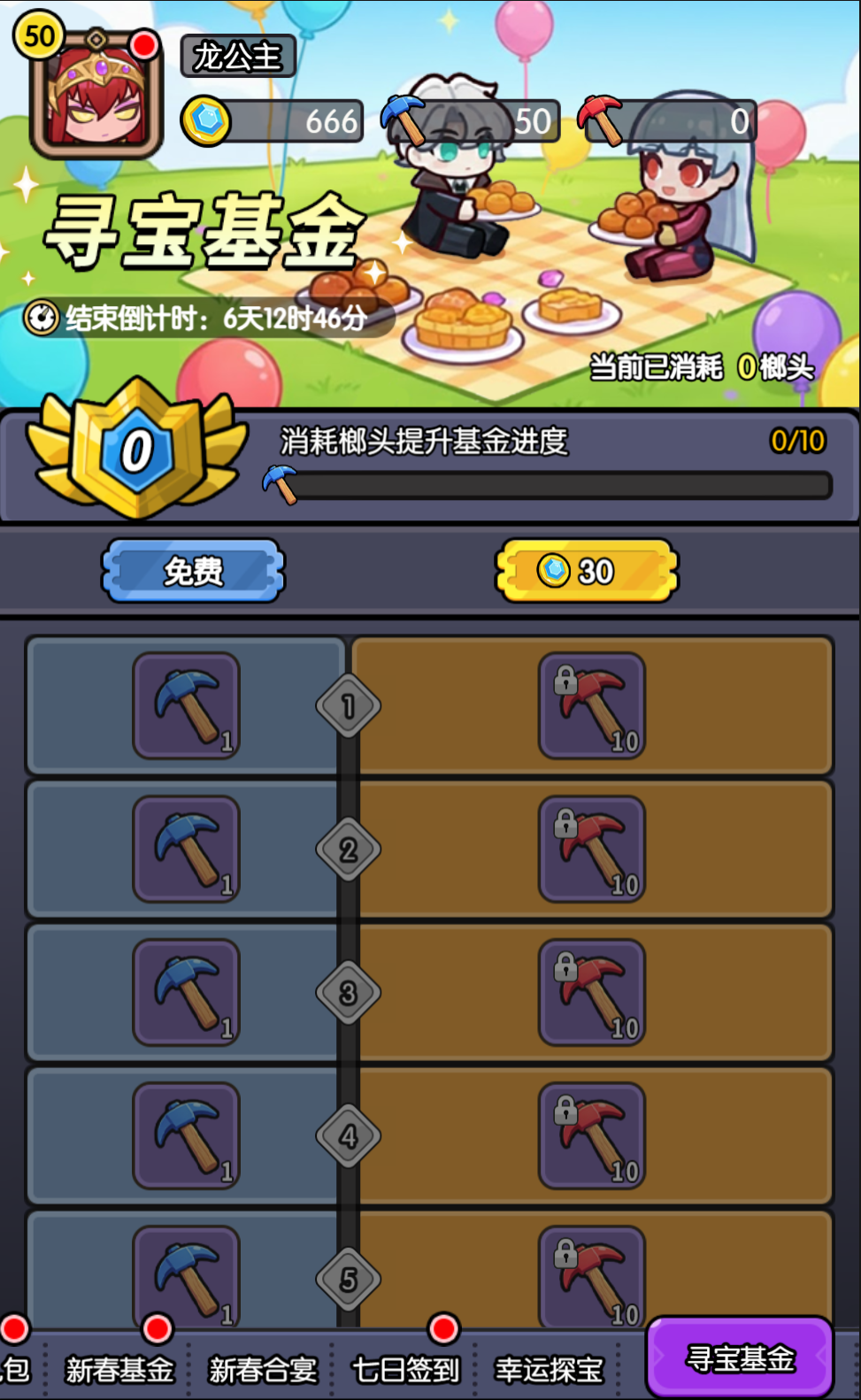Tap the countdown clock icon
The image size is (861, 1400).
[42, 315]
